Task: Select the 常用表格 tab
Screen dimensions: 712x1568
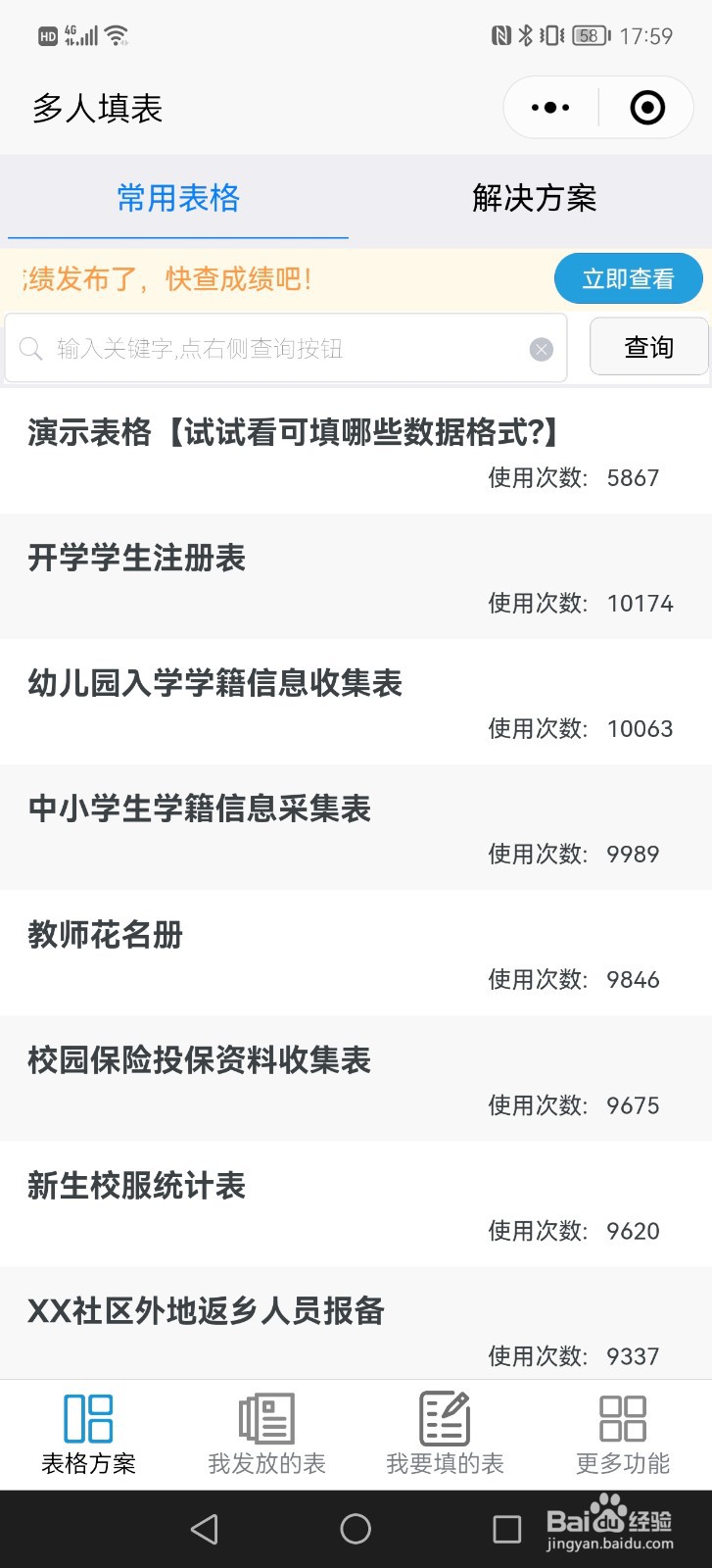Action: (x=178, y=198)
